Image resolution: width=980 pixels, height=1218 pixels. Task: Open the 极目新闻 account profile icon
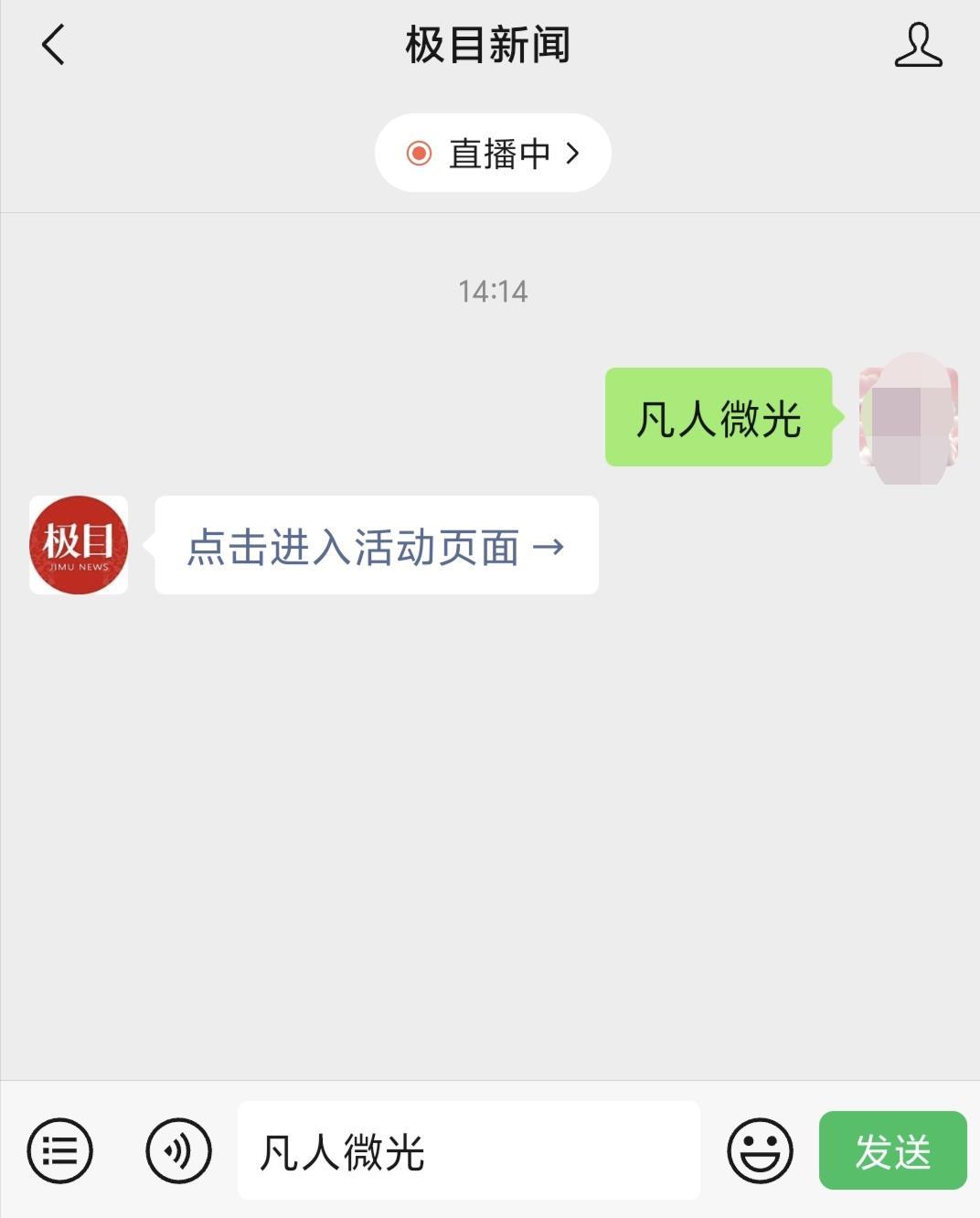click(x=918, y=46)
